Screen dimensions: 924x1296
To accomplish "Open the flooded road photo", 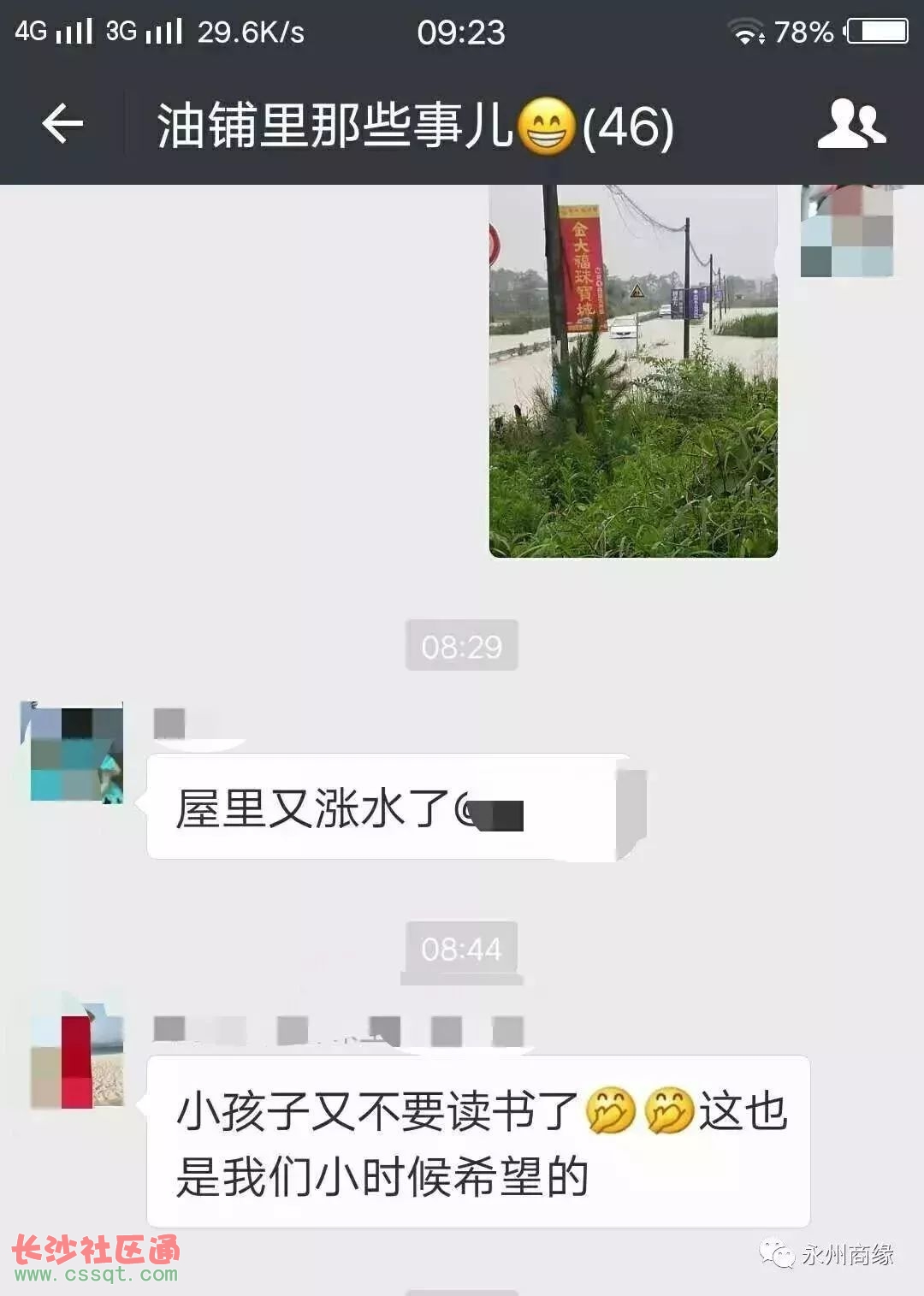I will pos(633,372).
